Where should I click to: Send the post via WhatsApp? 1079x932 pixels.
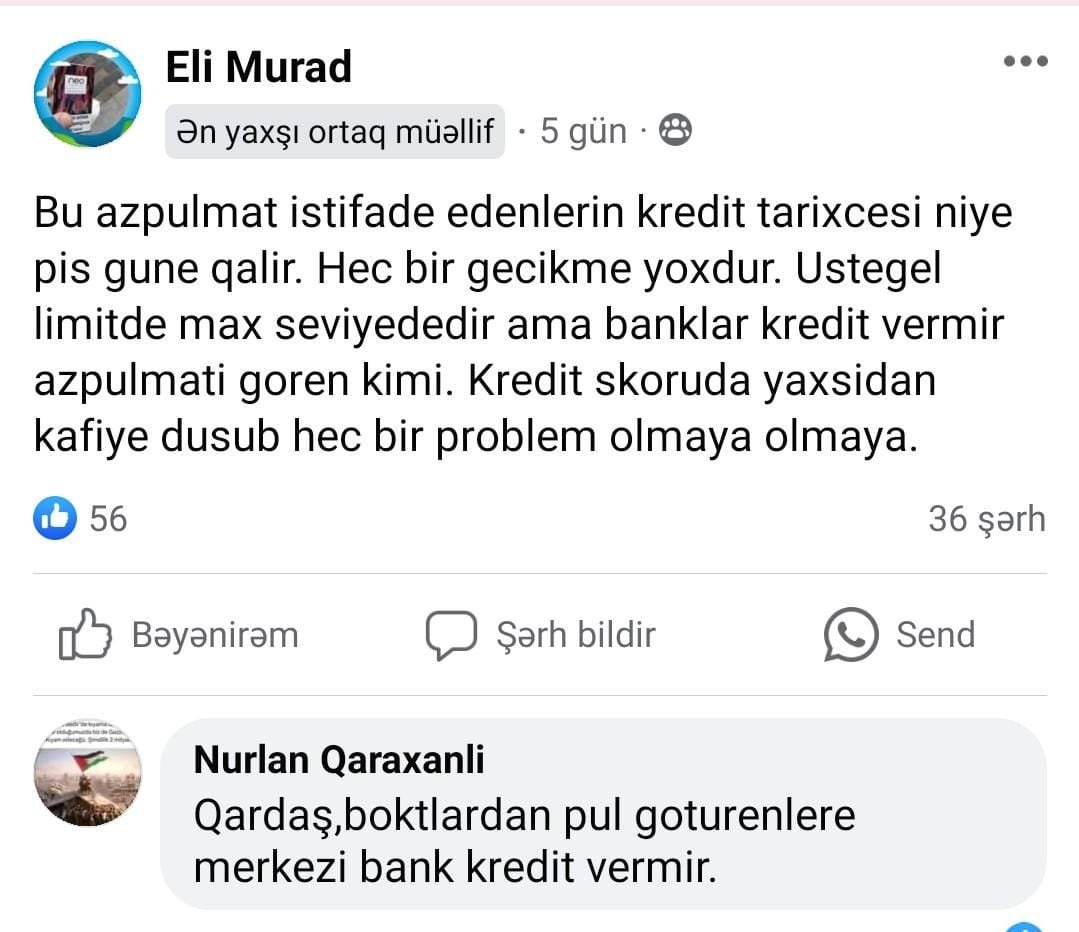[899, 635]
